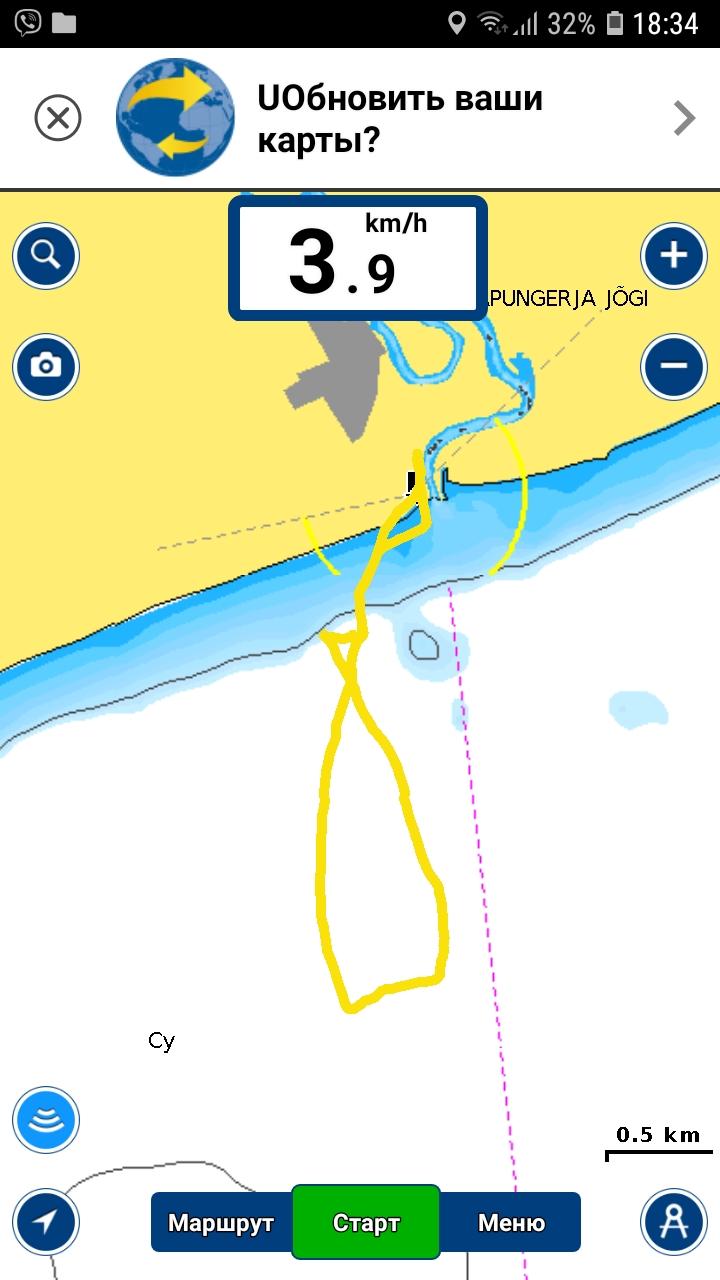Screen dimensions: 720x1280
Task: Tap the camera button
Action: [45, 365]
